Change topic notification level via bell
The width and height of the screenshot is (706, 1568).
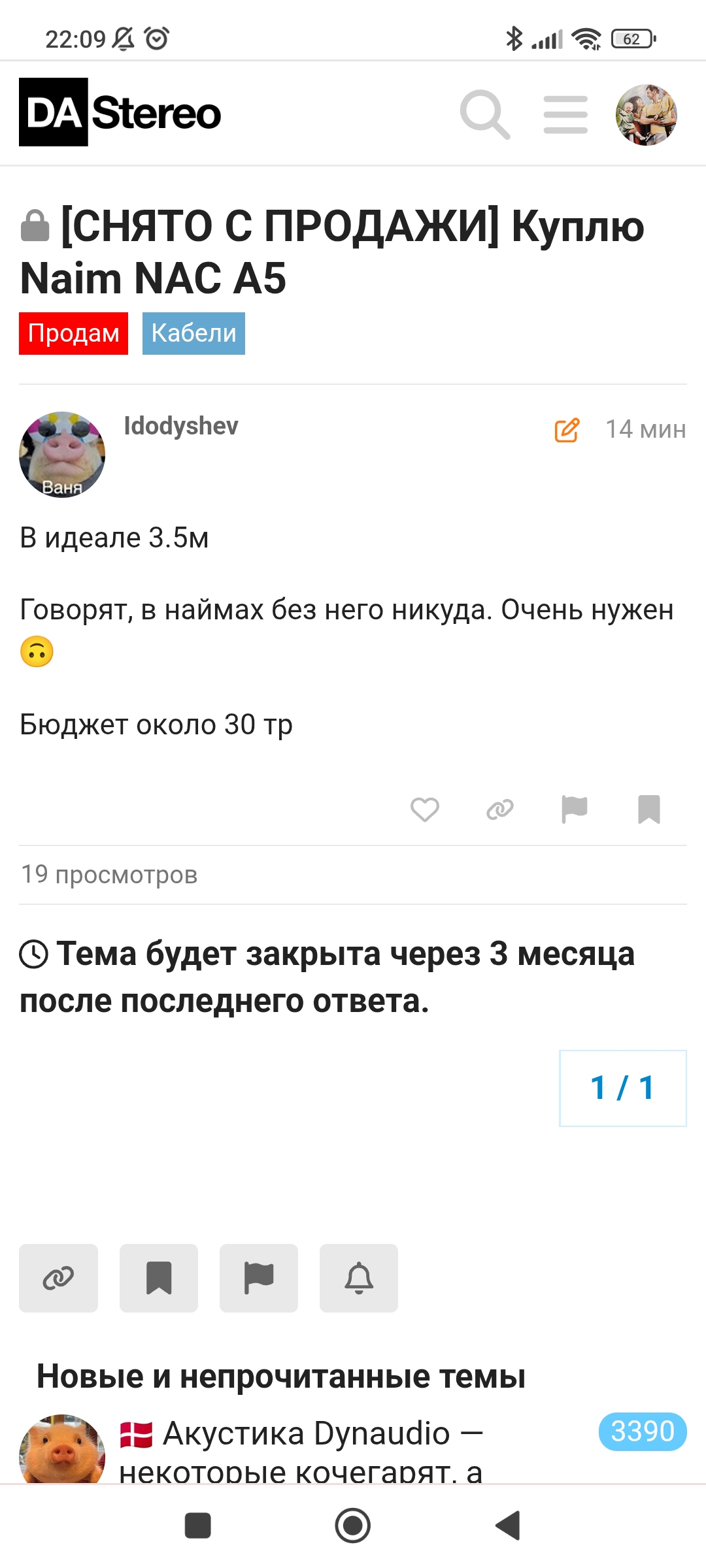[x=359, y=1278]
